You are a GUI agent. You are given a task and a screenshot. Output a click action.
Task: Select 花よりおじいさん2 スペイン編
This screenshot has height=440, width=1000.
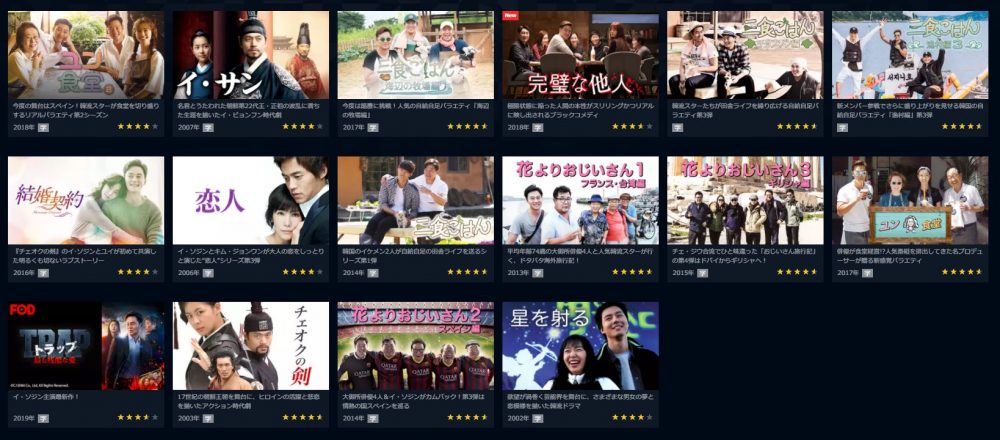point(415,346)
